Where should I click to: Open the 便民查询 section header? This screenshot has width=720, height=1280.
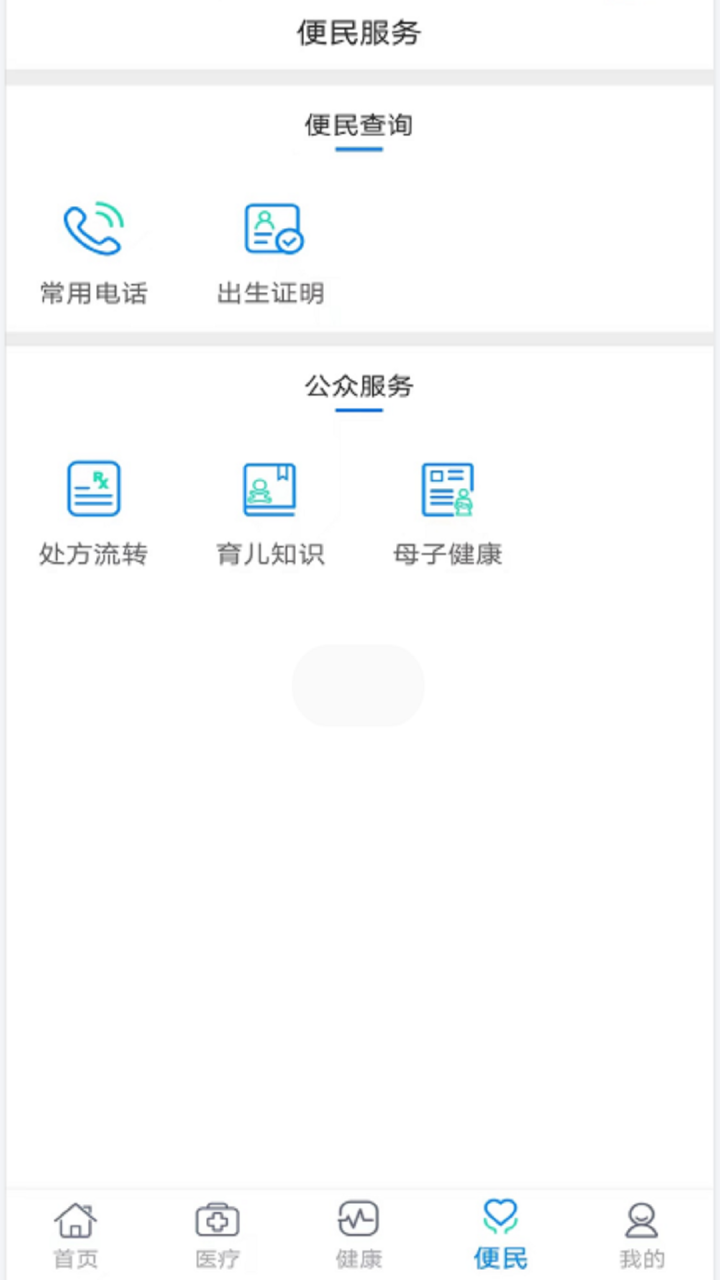point(358,125)
